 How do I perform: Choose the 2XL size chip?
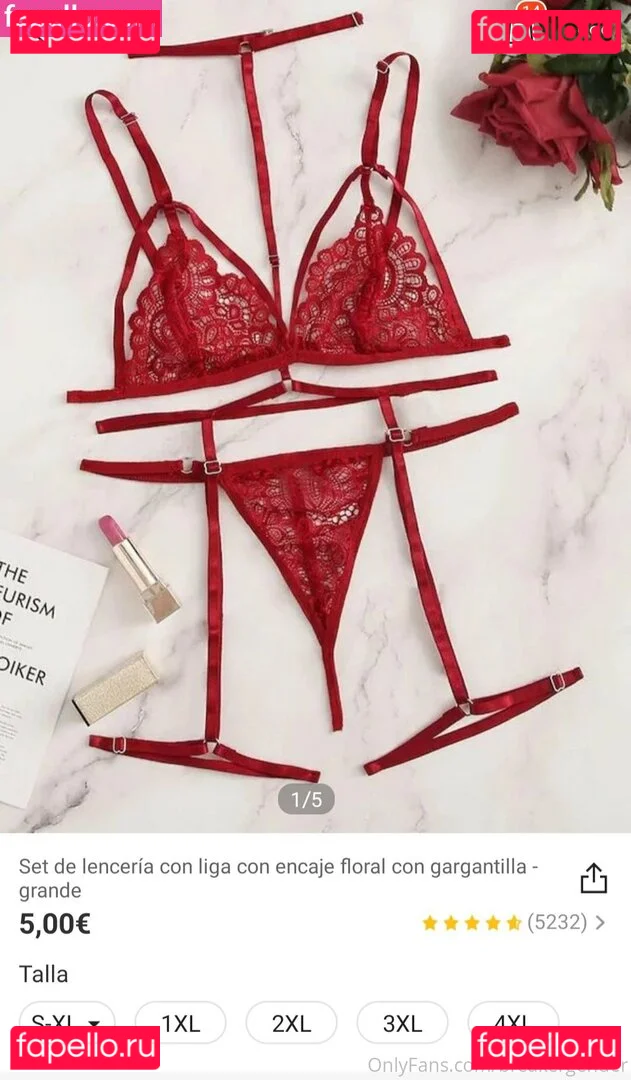click(291, 1023)
